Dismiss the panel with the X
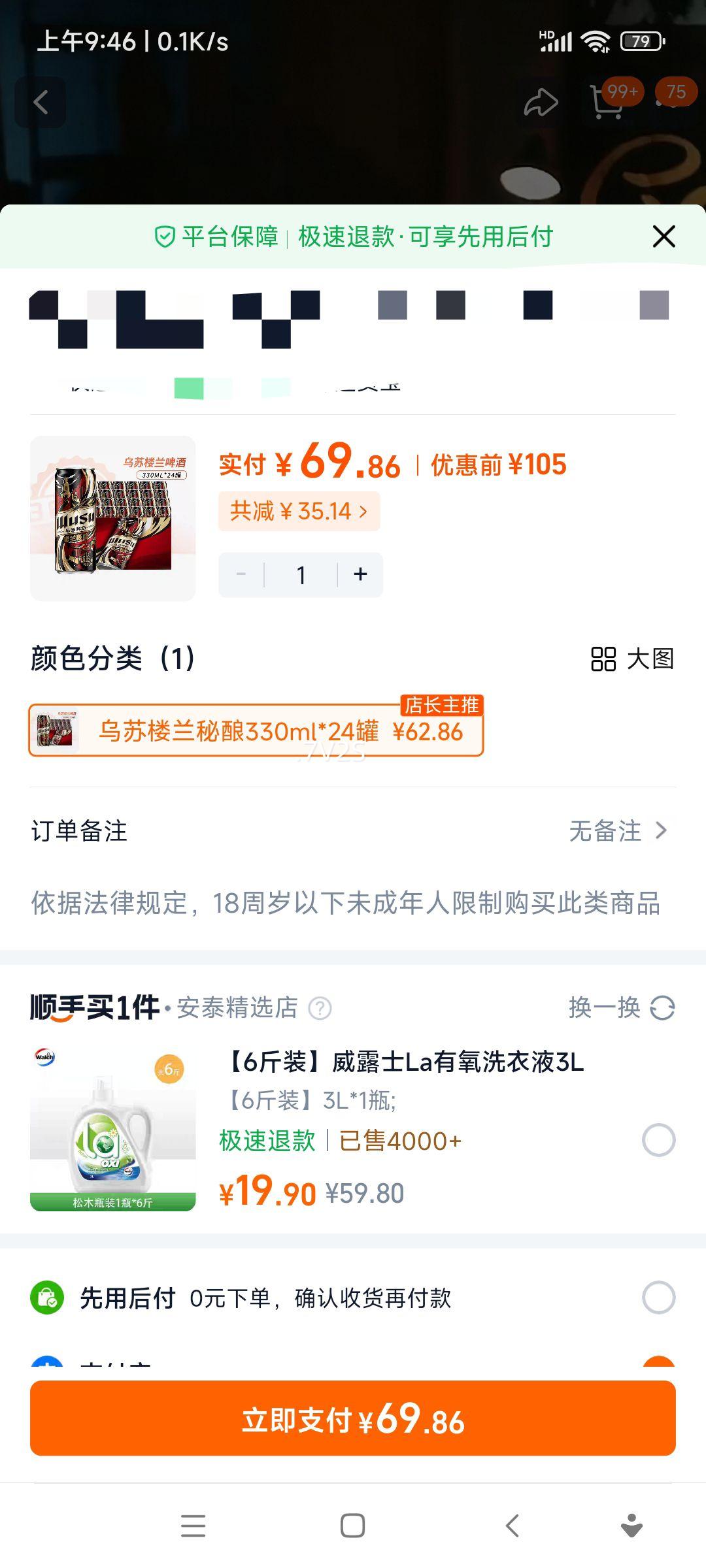 pos(664,237)
